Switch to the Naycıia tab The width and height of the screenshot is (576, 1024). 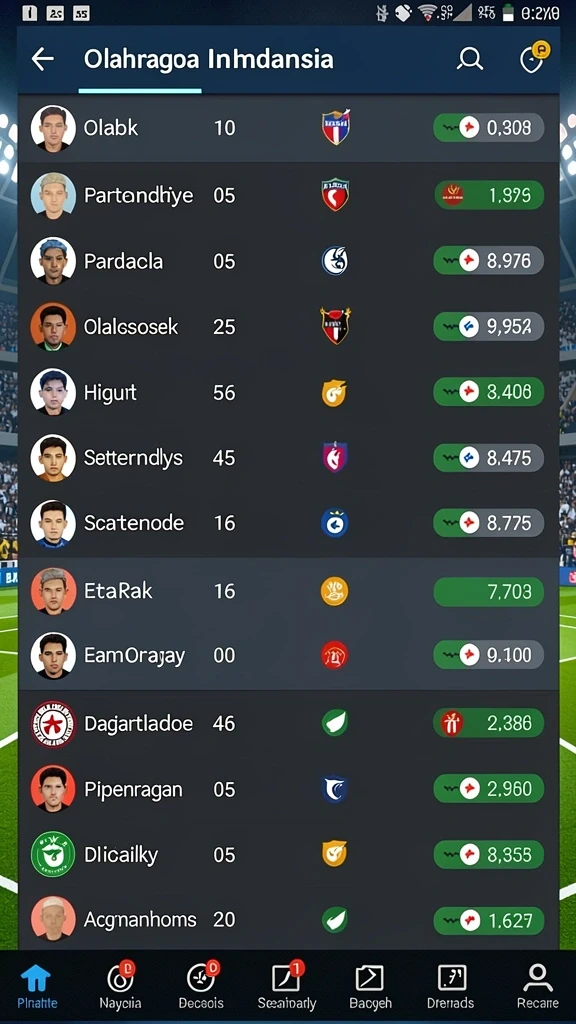click(120, 986)
